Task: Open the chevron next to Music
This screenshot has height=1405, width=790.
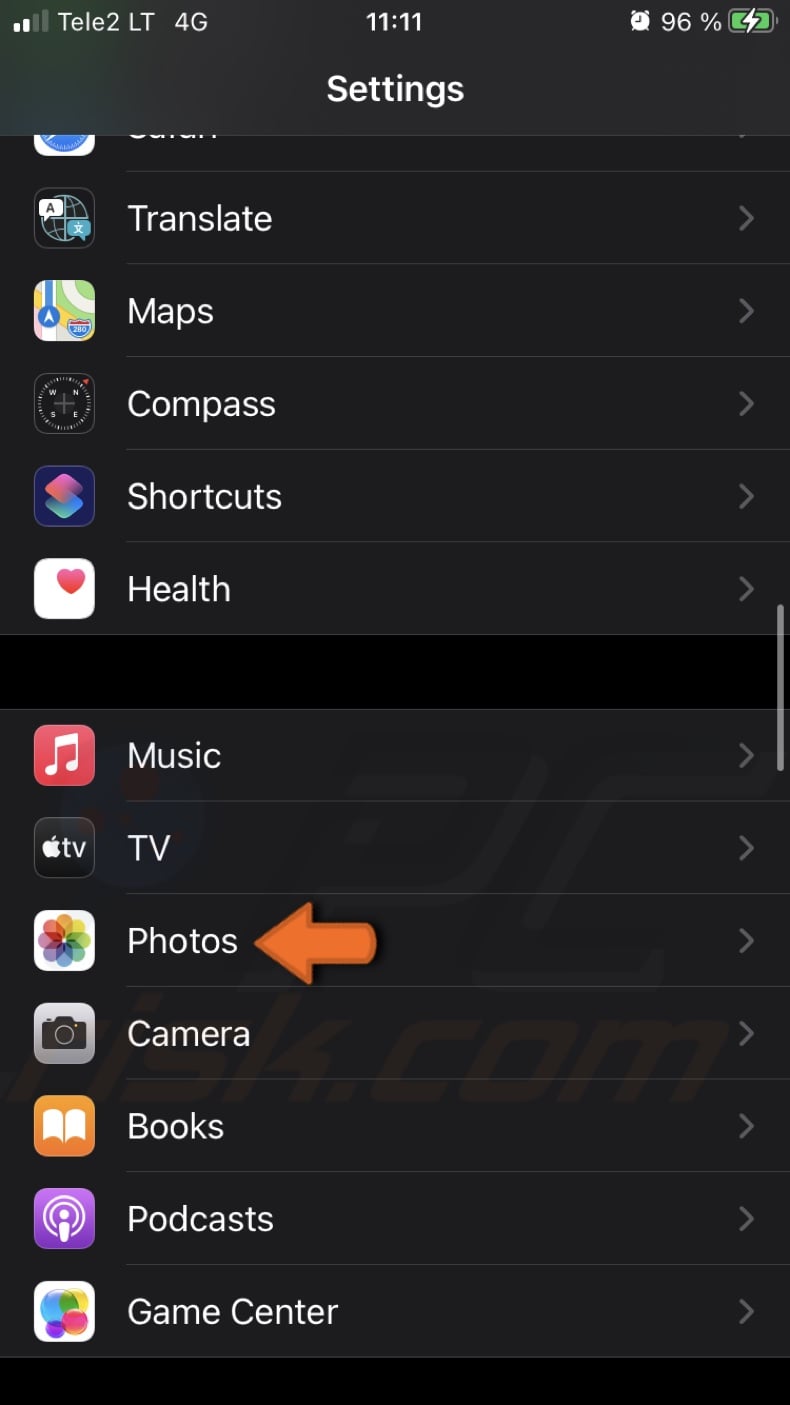Action: point(746,755)
